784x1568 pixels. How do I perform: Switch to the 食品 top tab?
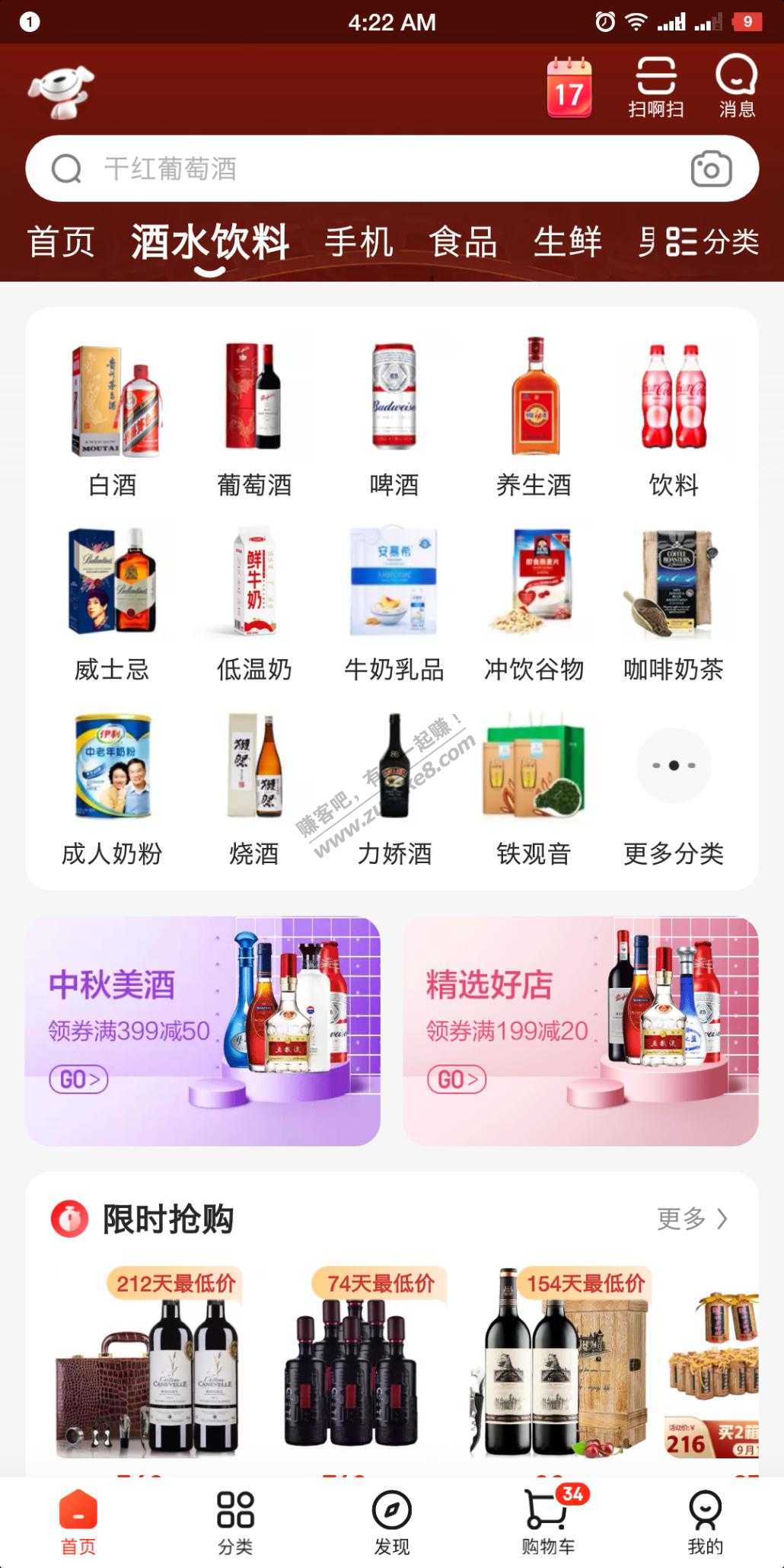tap(463, 243)
